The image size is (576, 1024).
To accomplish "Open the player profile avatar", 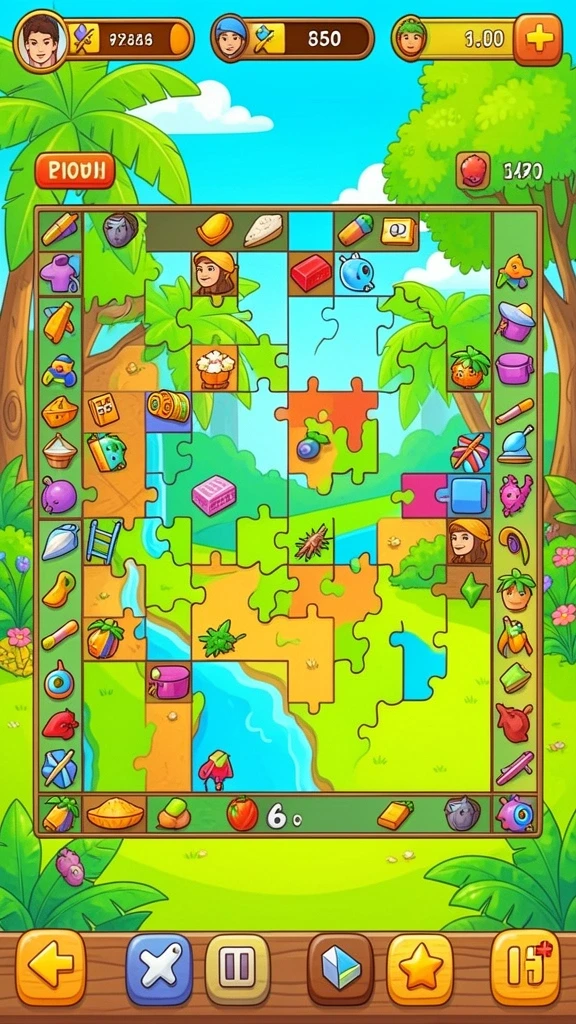I will click(x=41, y=40).
